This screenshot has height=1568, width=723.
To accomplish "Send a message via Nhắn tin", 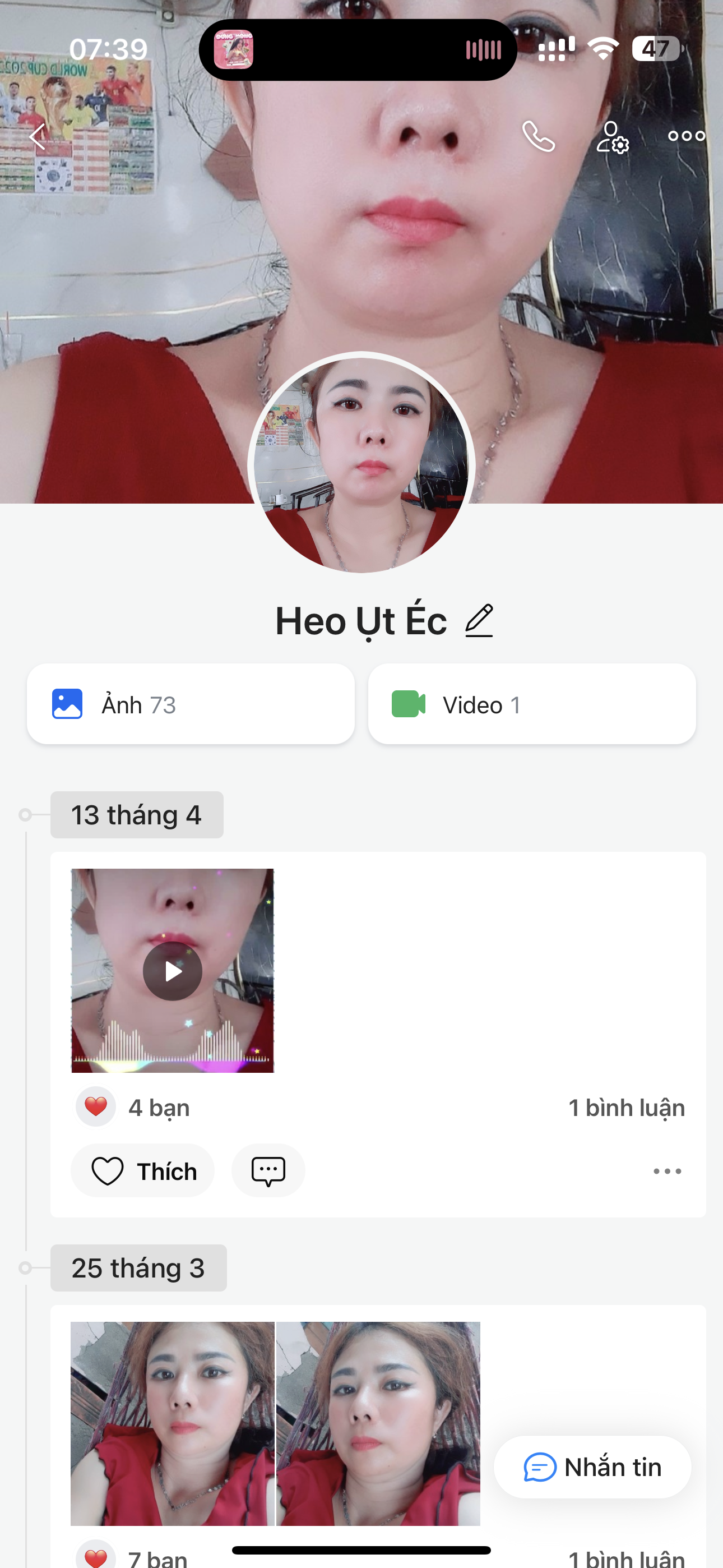I will click(592, 1467).
